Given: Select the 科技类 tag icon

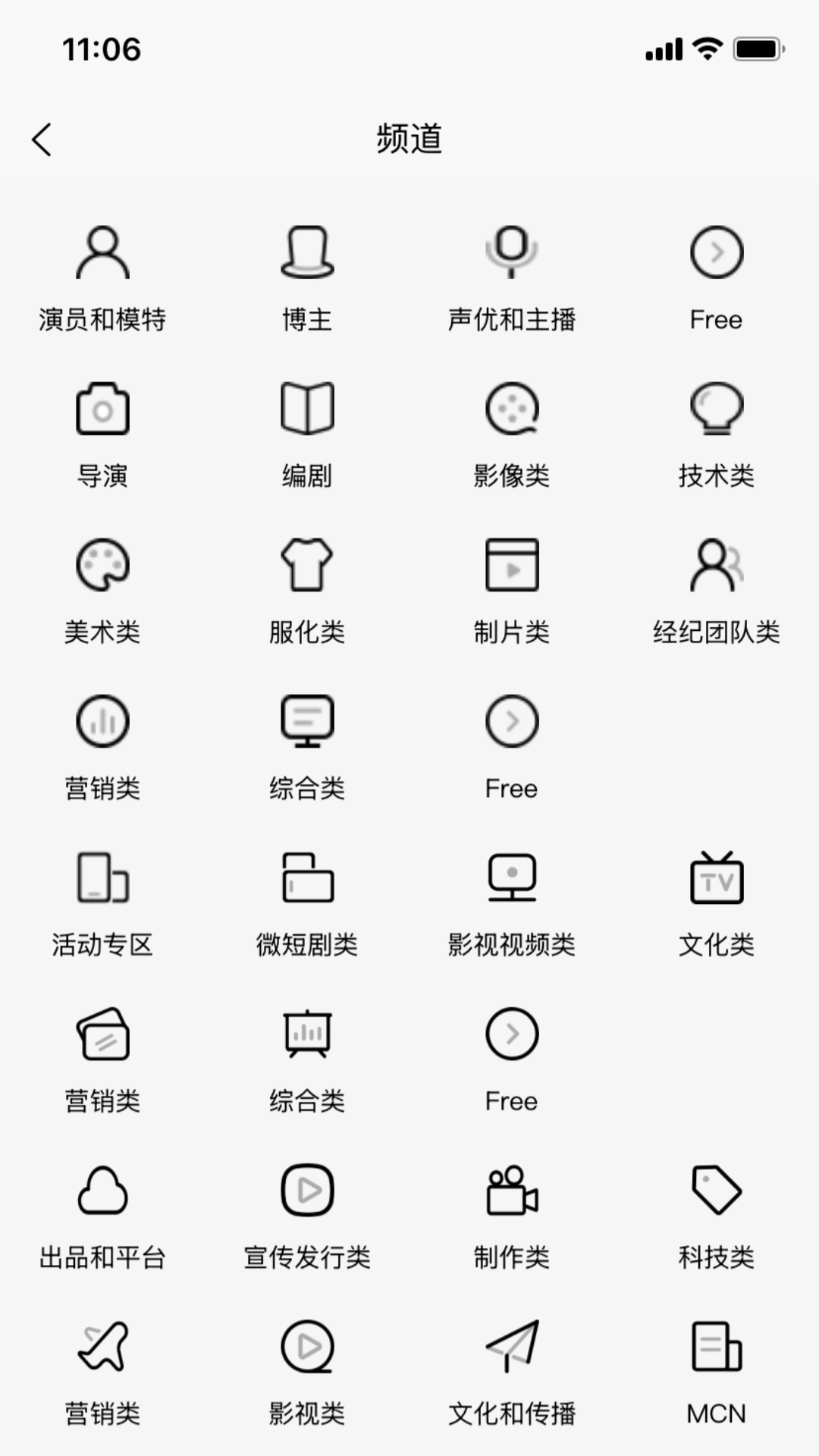Looking at the screenshot, I should [x=717, y=1191].
